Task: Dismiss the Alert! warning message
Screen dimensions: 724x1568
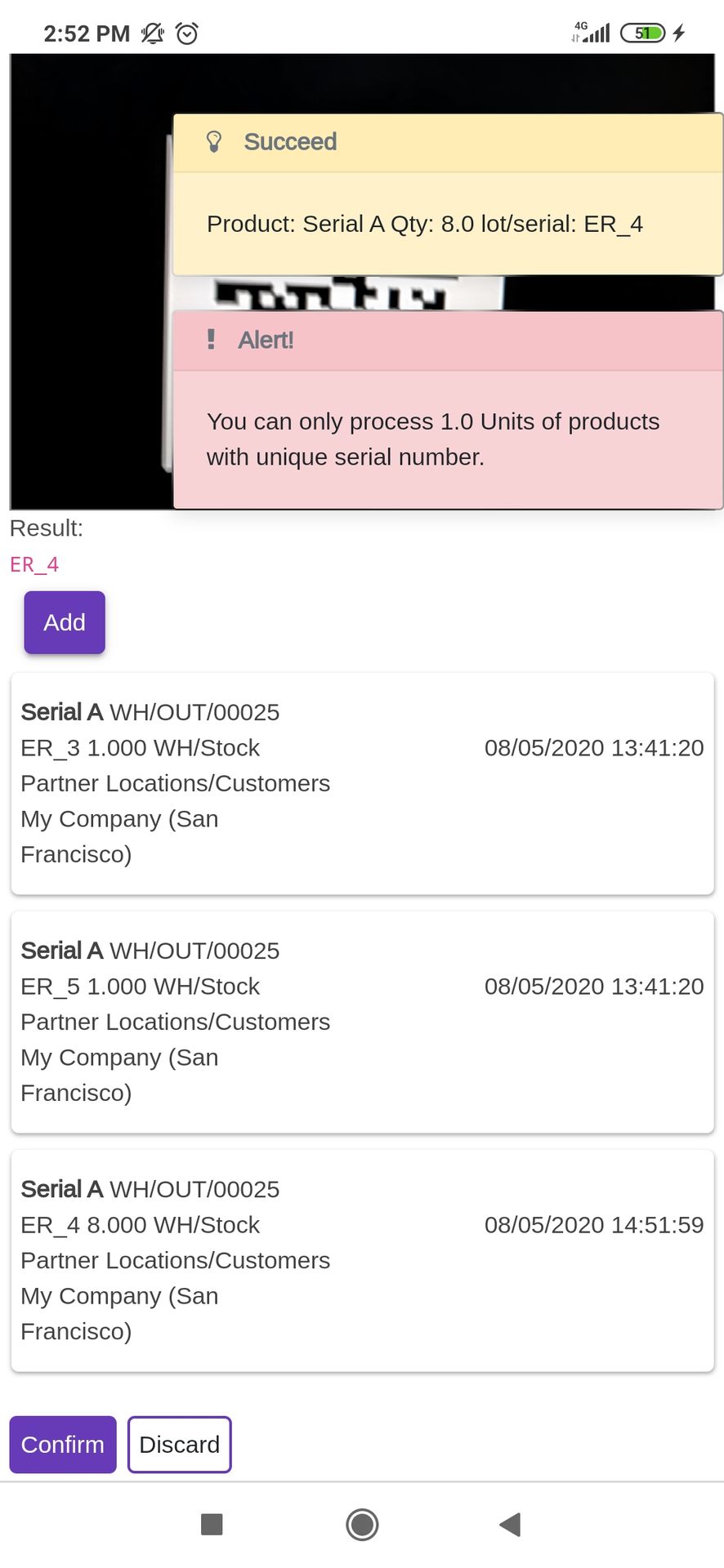Action: point(448,410)
